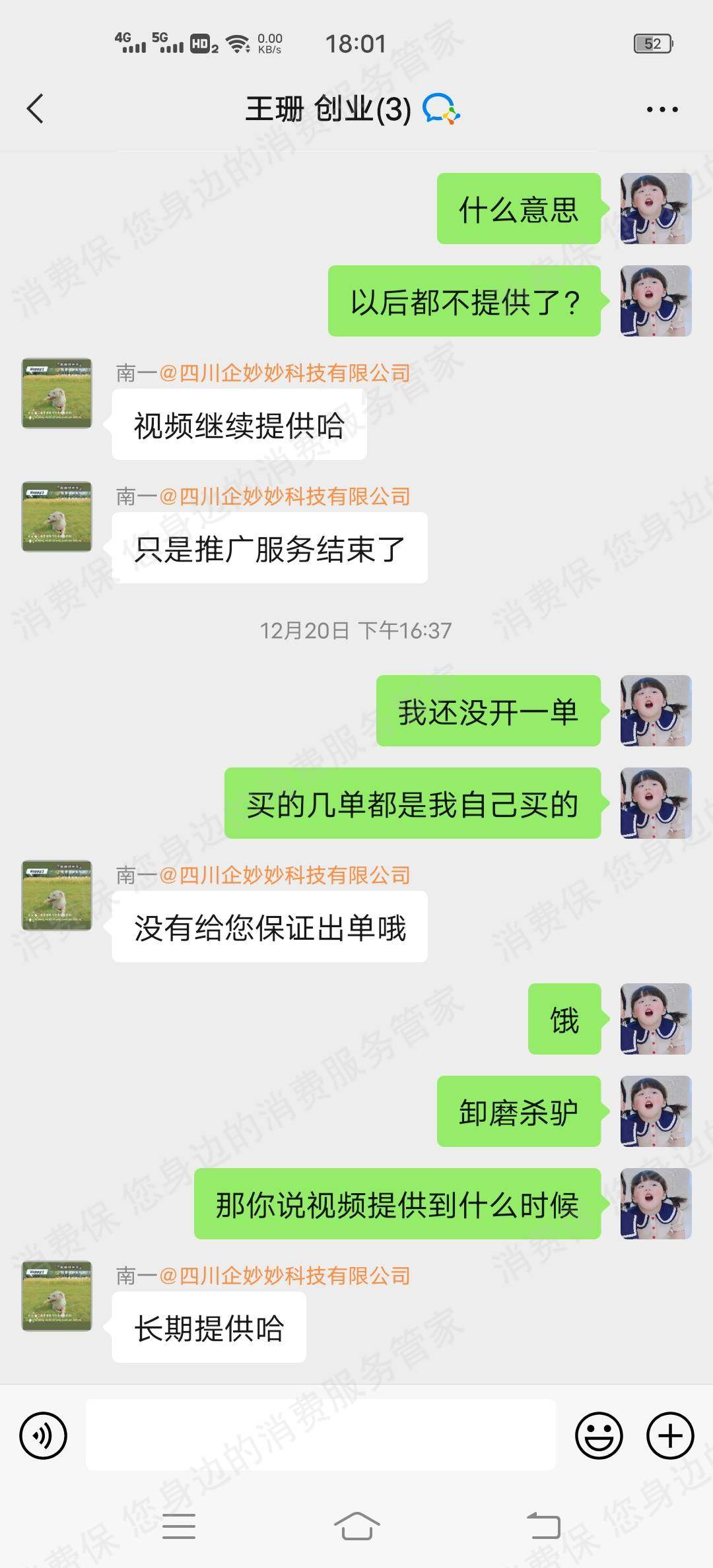Screen dimensions: 713x1568
Task: Switch to voice message input
Action: point(44,1435)
